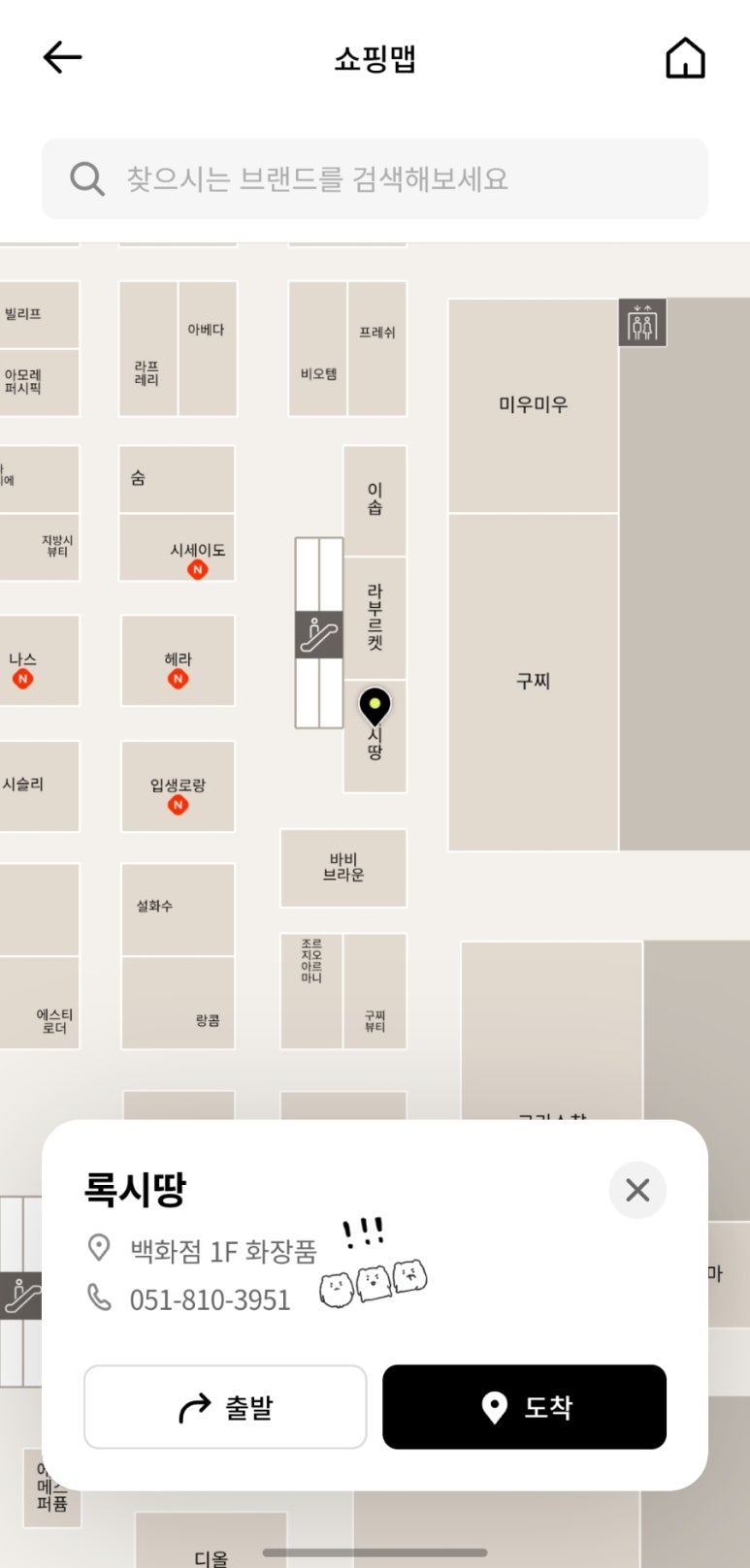The width and height of the screenshot is (750, 1568).
Task: Select the 미우미우 store on the map
Action: pos(533,405)
